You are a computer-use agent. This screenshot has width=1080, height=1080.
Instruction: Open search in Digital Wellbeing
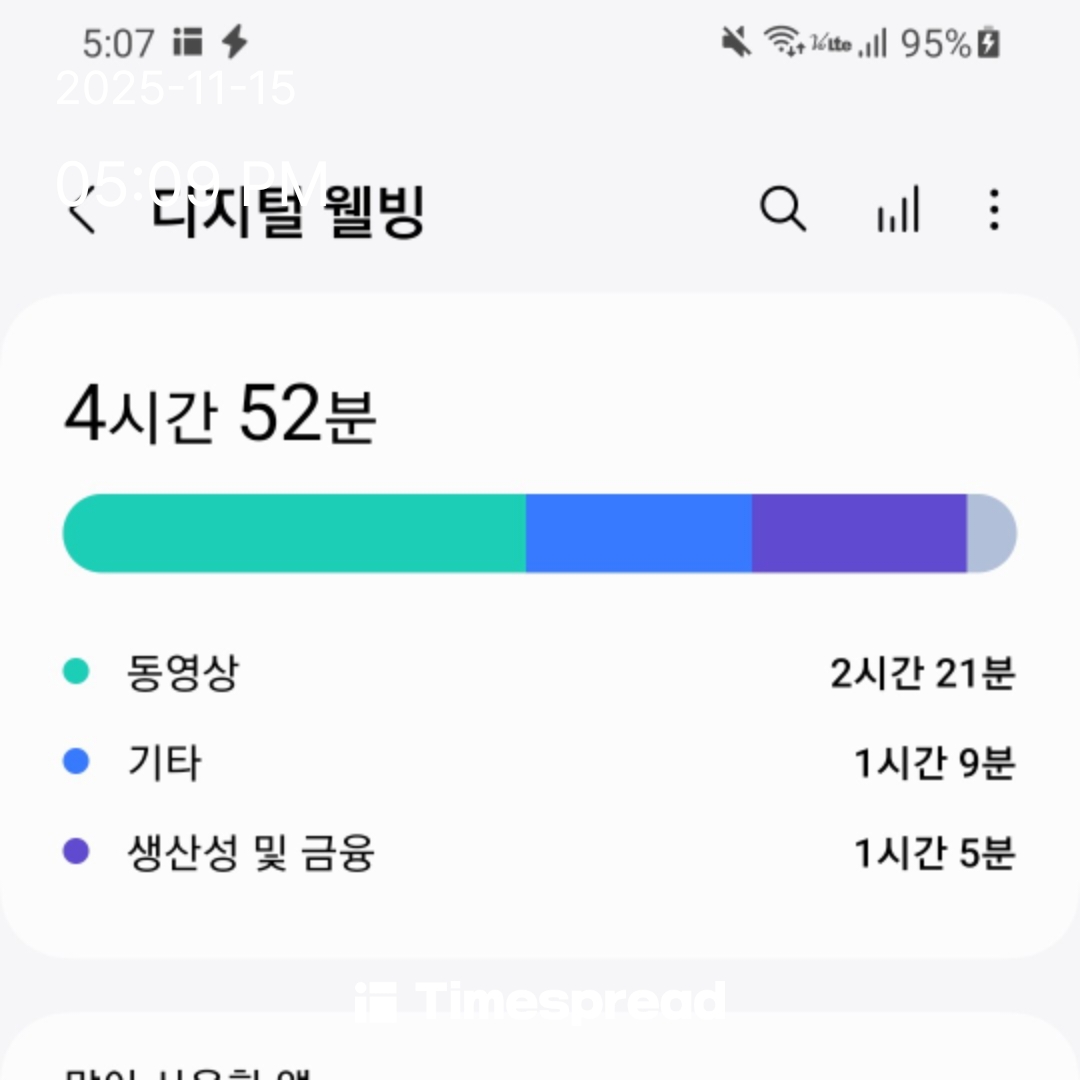pos(782,211)
